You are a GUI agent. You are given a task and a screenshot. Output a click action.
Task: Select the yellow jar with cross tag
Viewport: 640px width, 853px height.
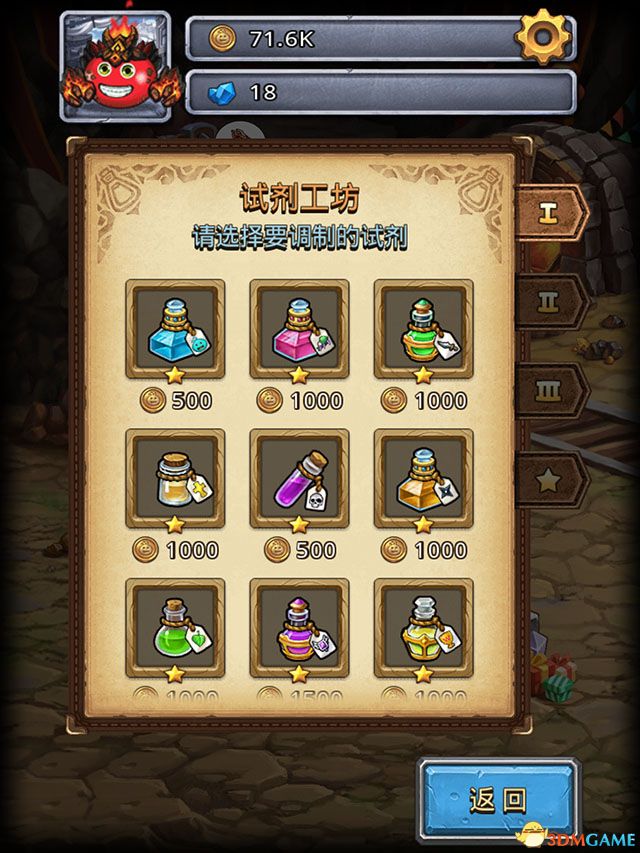coord(175,478)
